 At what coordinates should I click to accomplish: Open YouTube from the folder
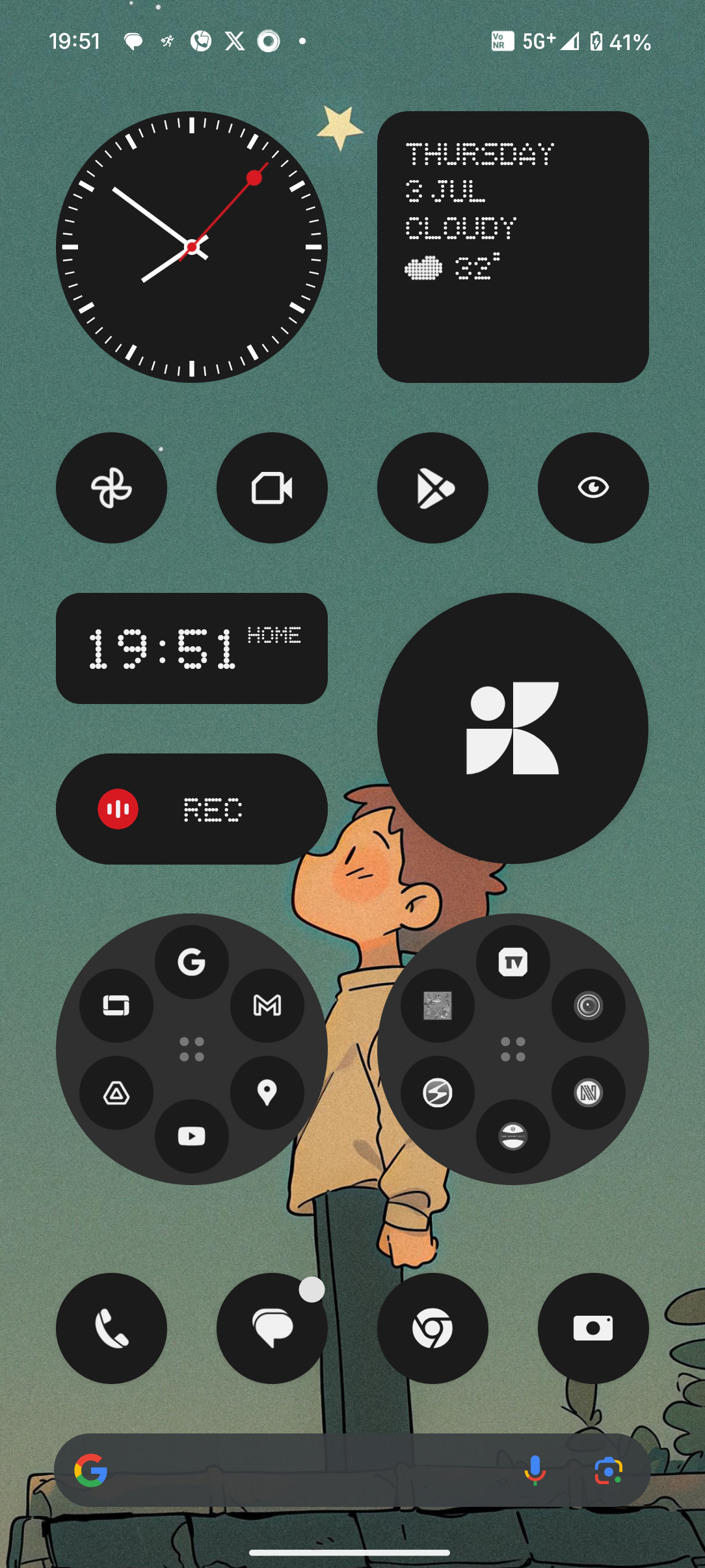click(191, 1136)
